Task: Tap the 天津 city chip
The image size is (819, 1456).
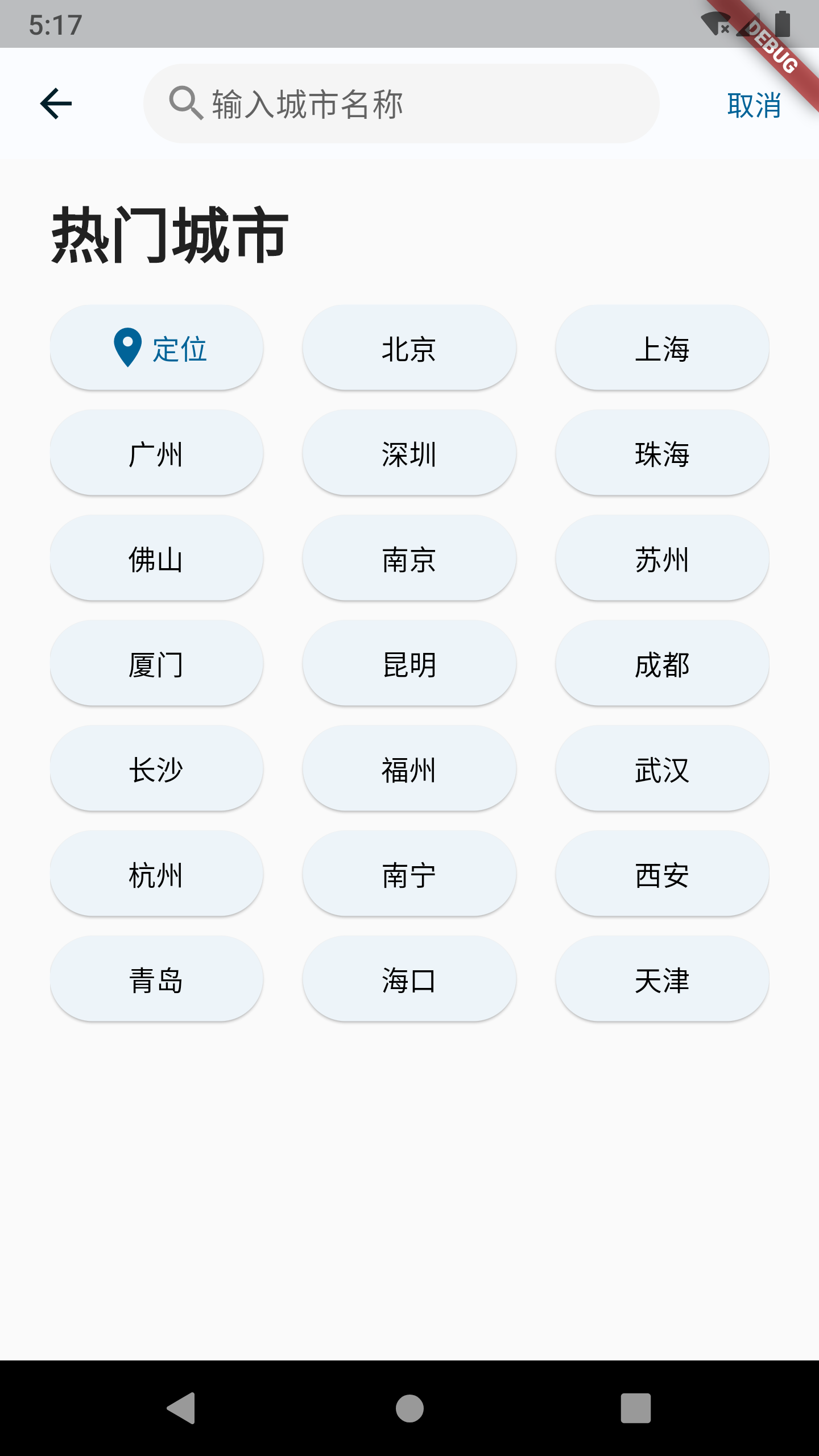Action: click(x=662, y=979)
